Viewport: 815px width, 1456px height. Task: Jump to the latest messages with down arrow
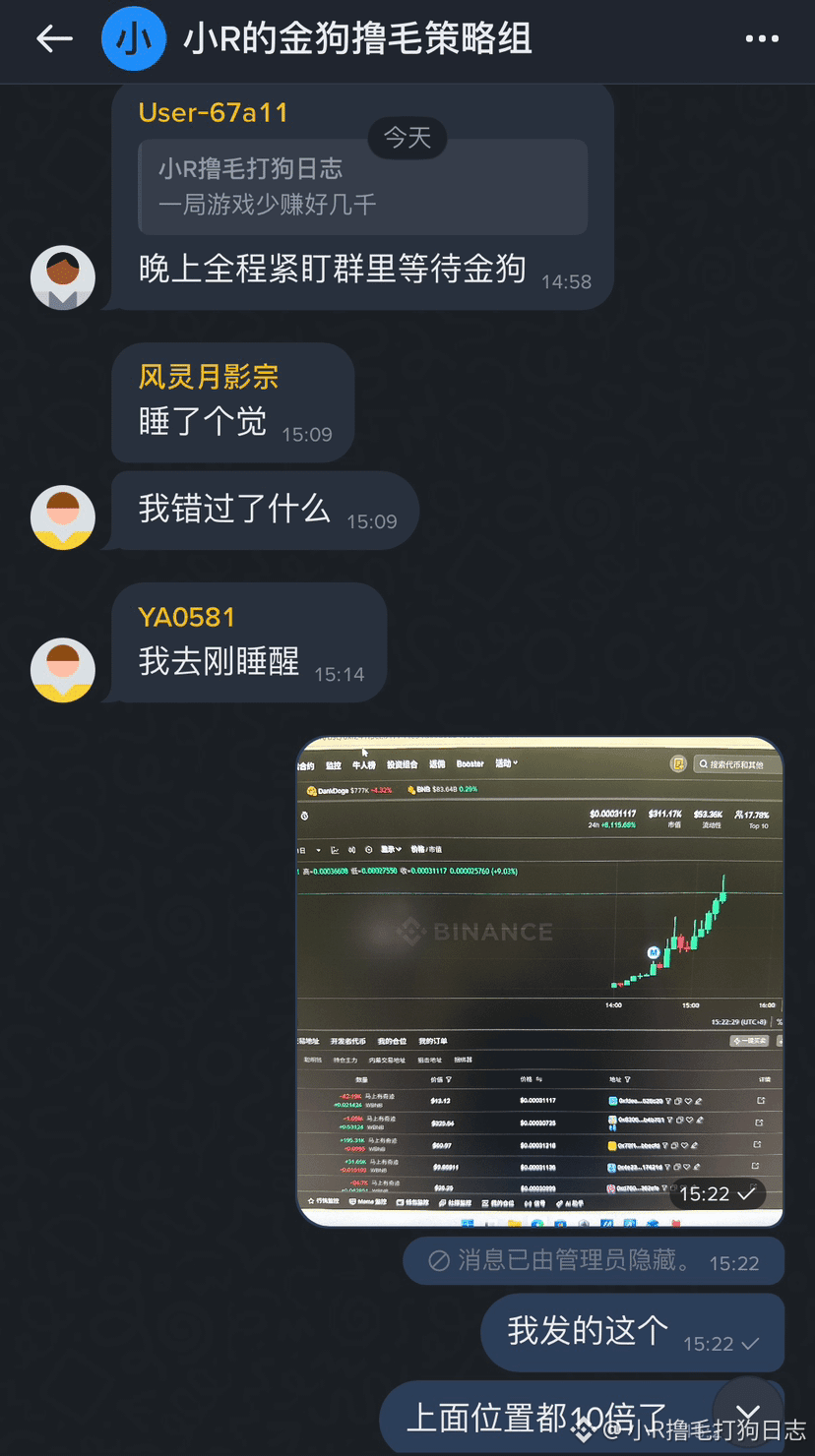[x=747, y=1415]
